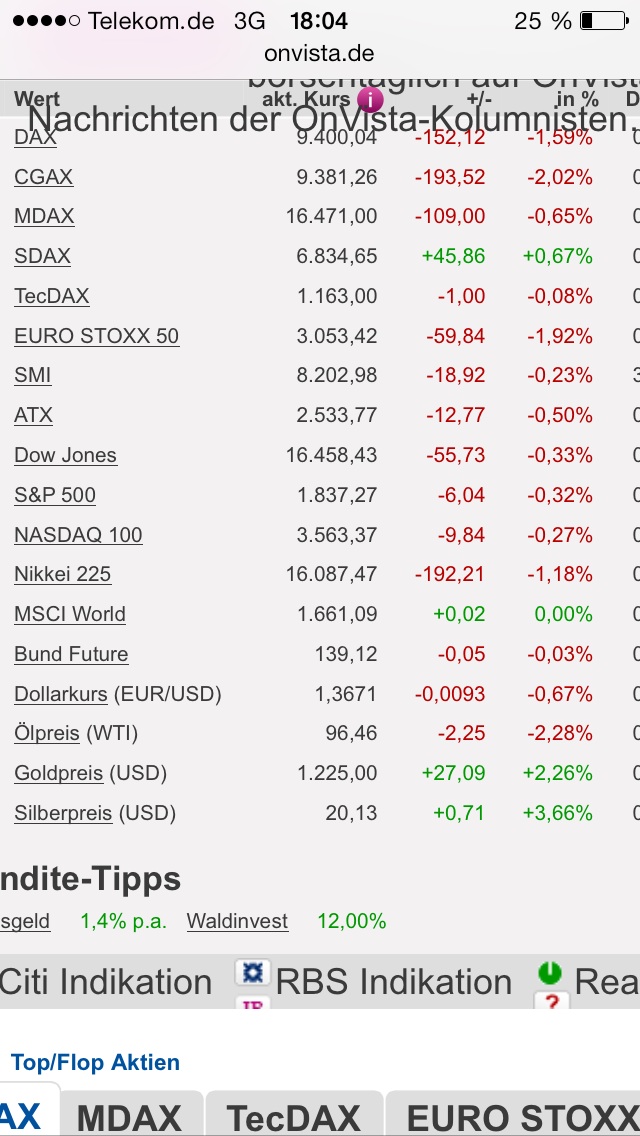Select the TecDAX index link
The image size is (640, 1136).
52,296
